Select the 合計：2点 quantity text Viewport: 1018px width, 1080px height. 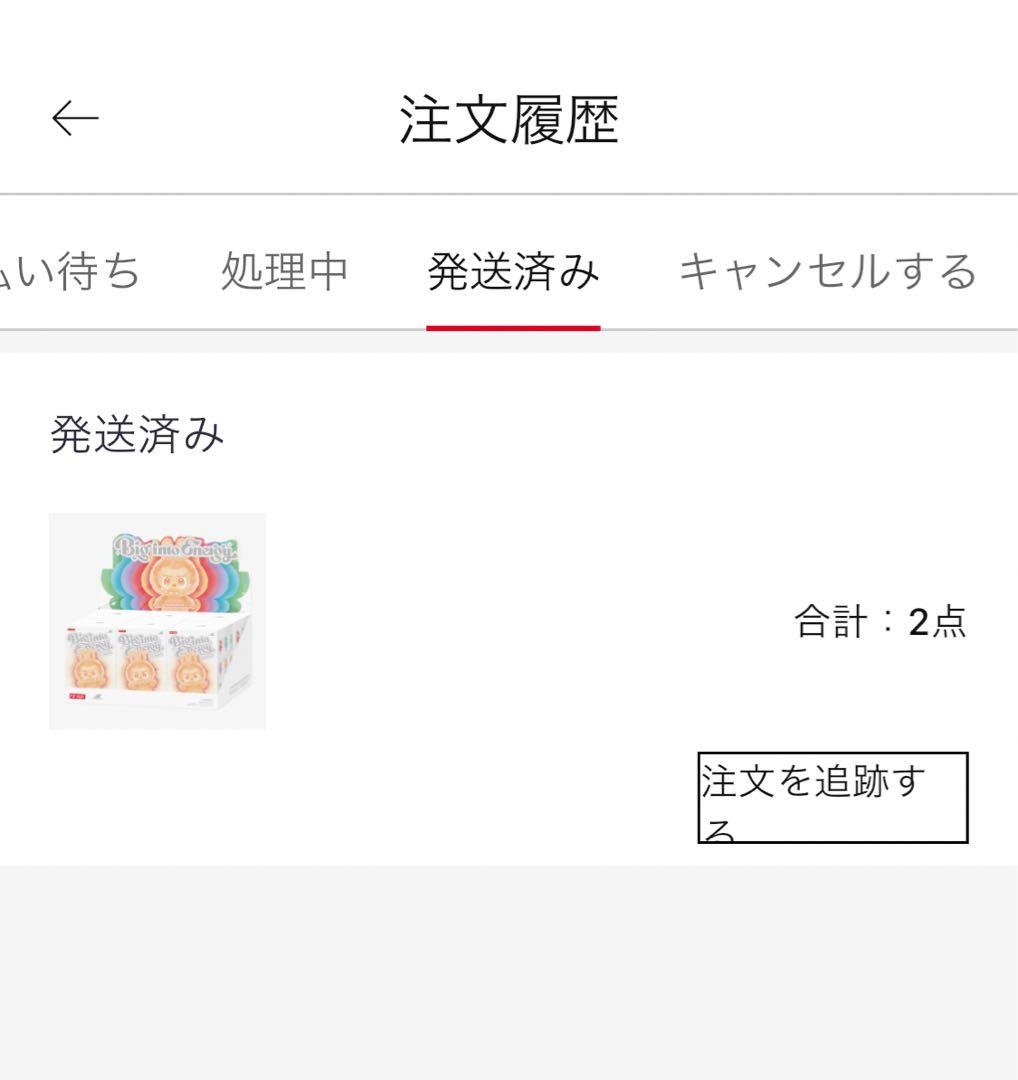click(880, 620)
